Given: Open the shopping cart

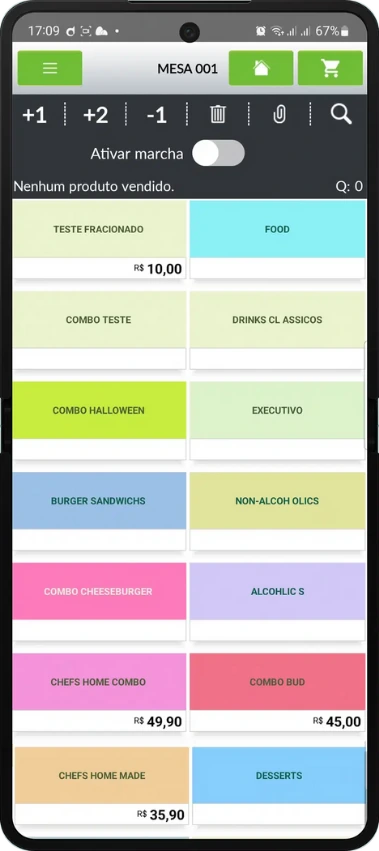Looking at the screenshot, I should [330, 68].
